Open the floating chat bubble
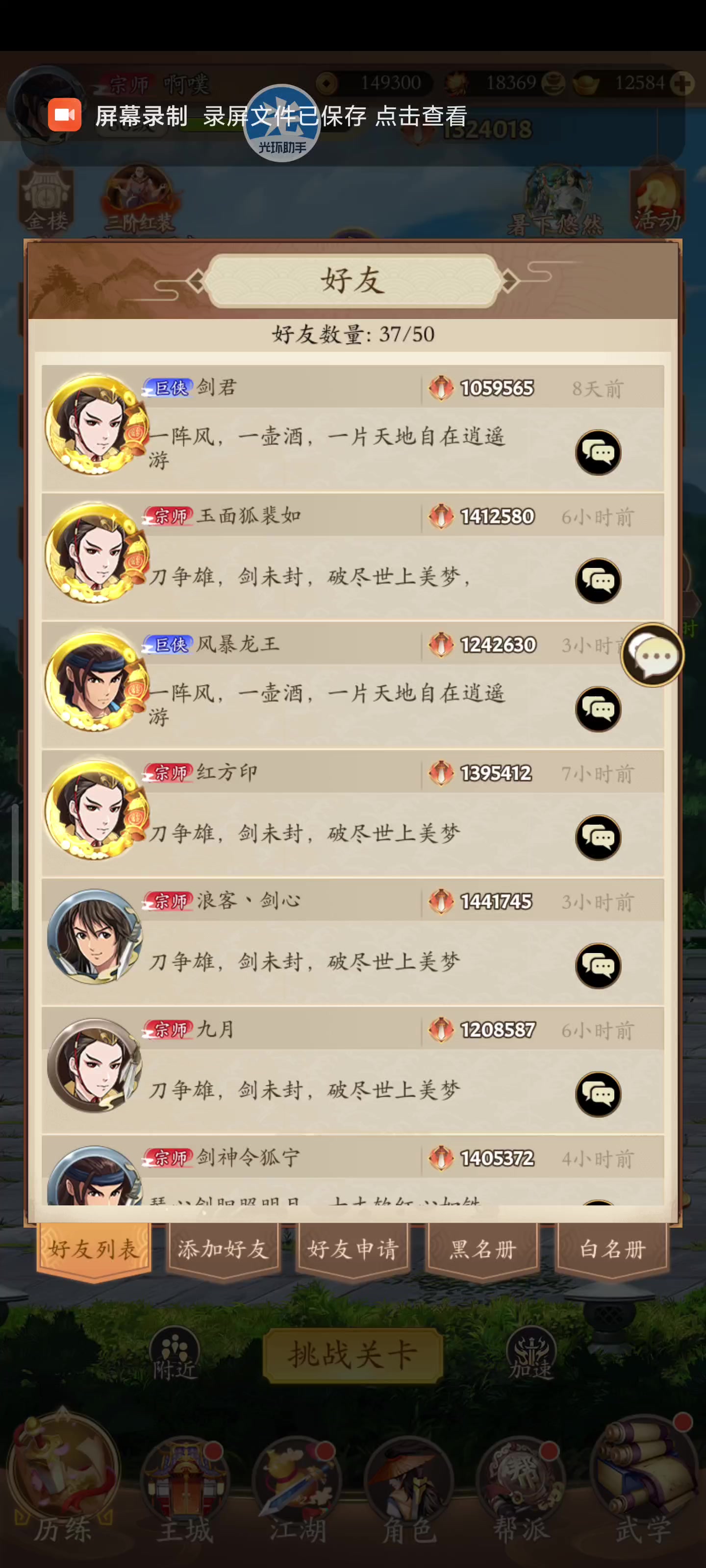The height and width of the screenshot is (1568, 706). (x=653, y=655)
